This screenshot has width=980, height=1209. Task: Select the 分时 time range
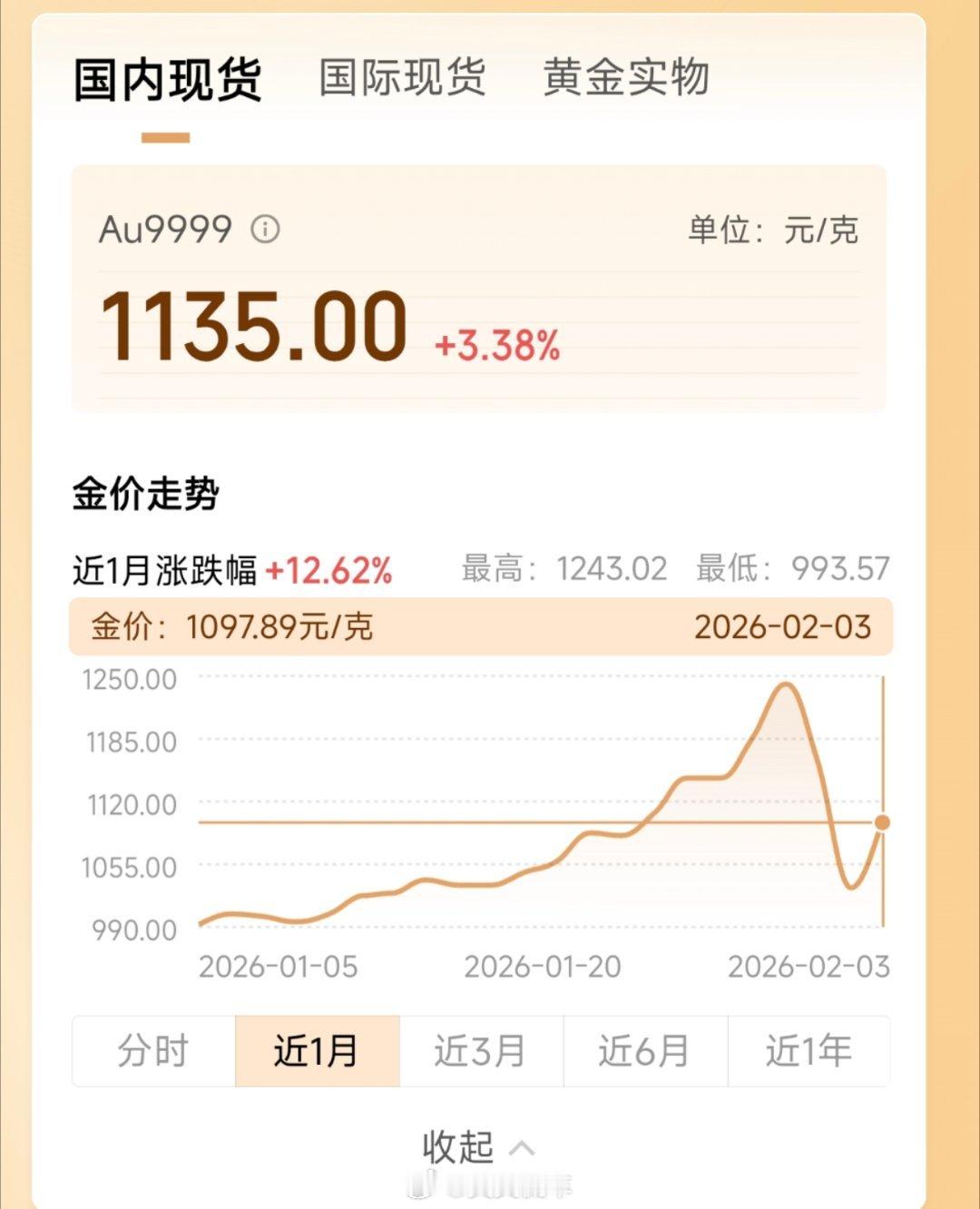point(153,1051)
